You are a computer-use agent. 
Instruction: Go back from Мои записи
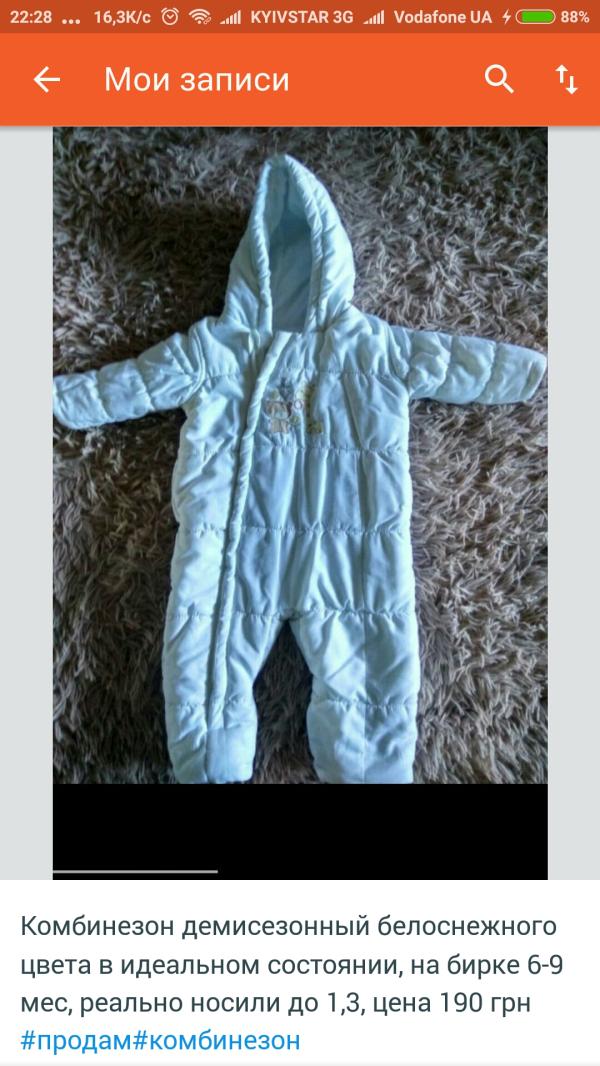47,80
